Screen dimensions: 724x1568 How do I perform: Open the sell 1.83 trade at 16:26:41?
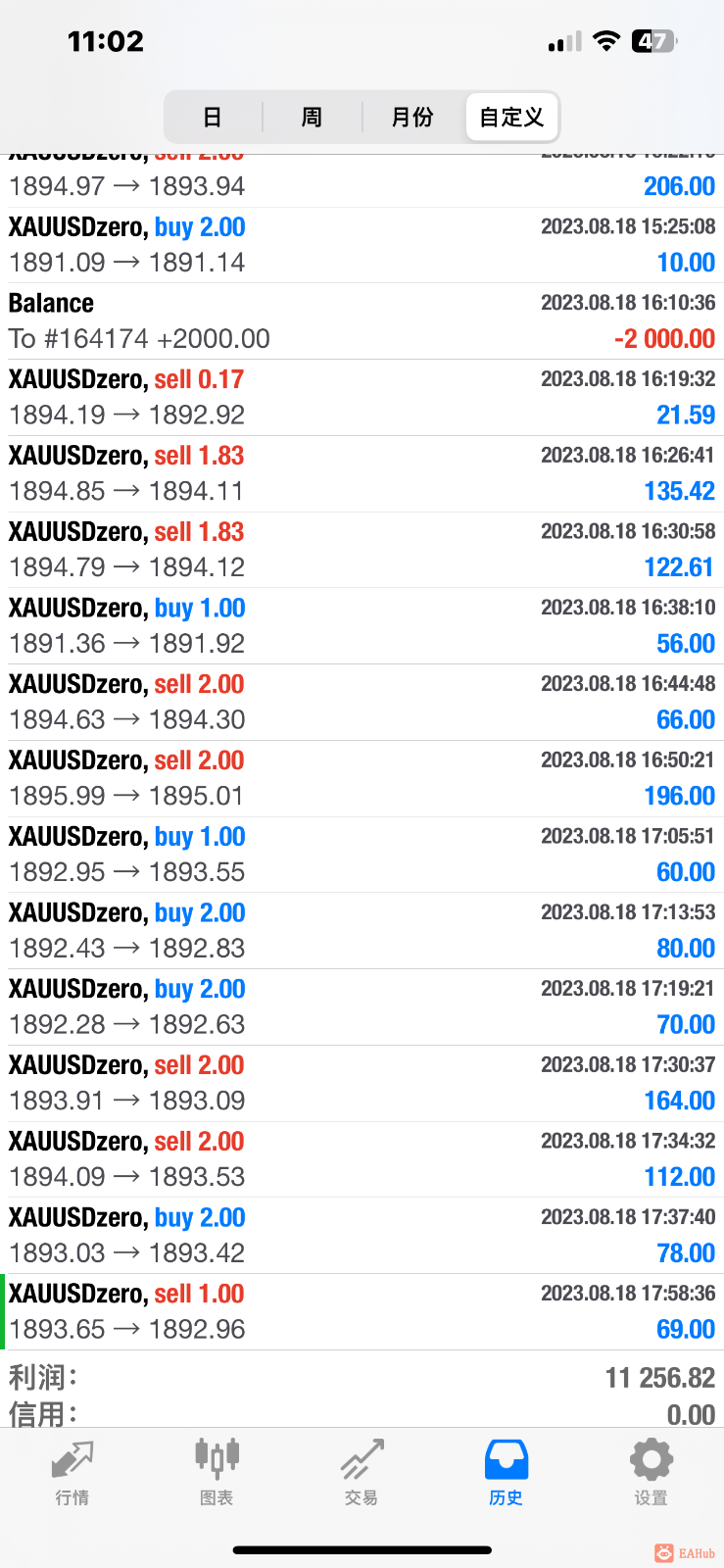[362, 474]
